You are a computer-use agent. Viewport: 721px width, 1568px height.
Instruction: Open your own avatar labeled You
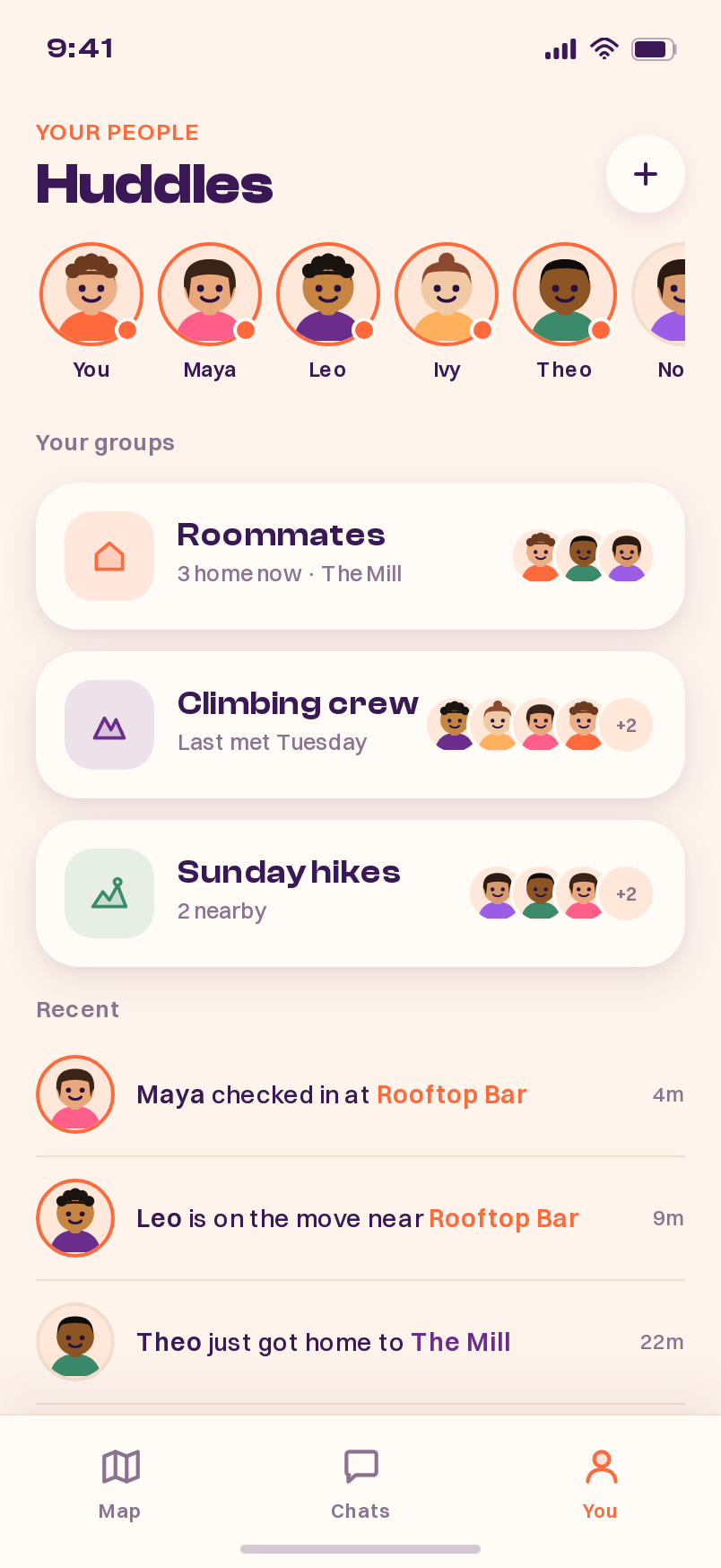91,294
